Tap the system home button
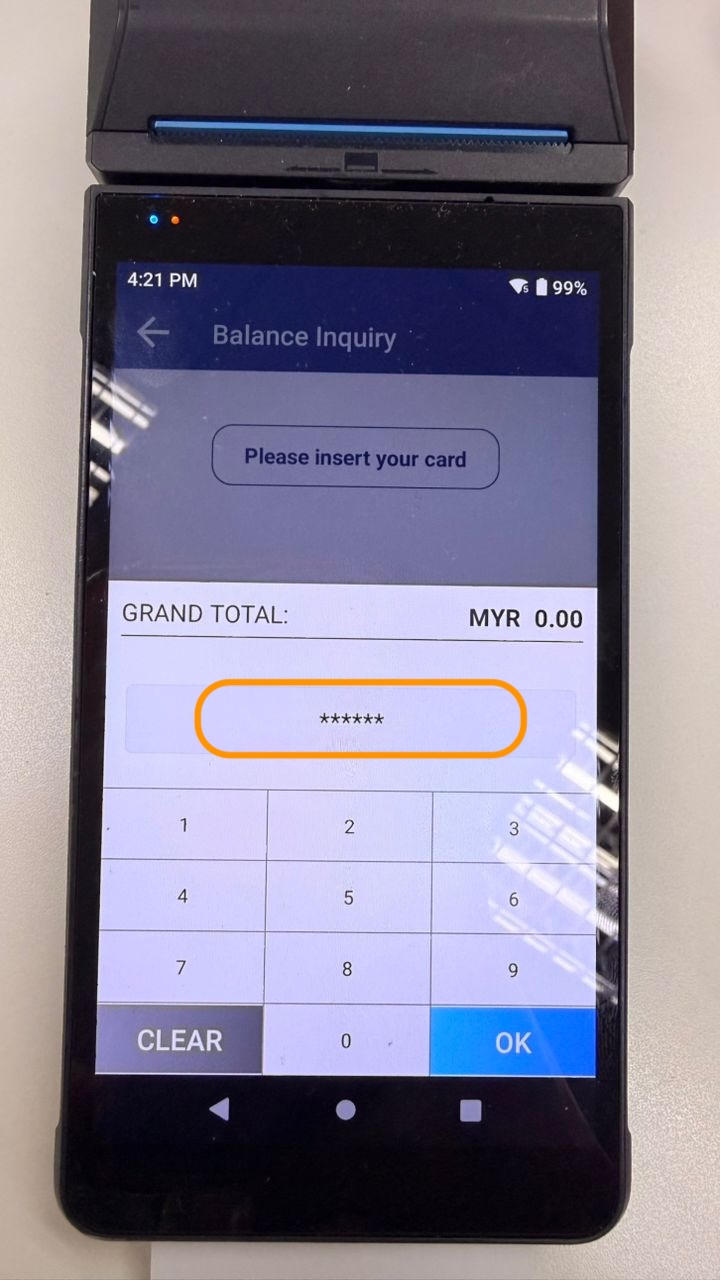This screenshot has height=1280, width=720. 346,1110
